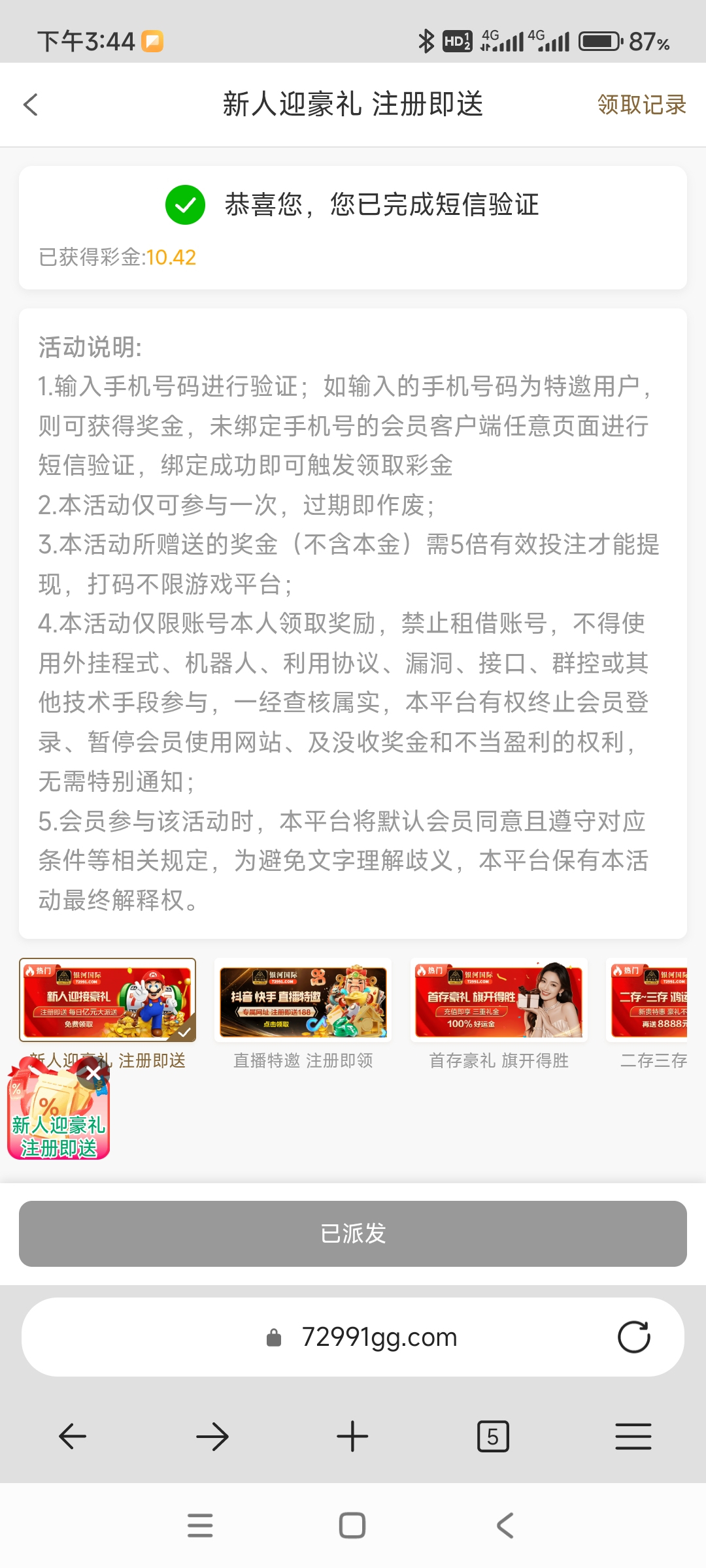View the 5 open tabs
This screenshot has width=706, height=1568.
(493, 1437)
